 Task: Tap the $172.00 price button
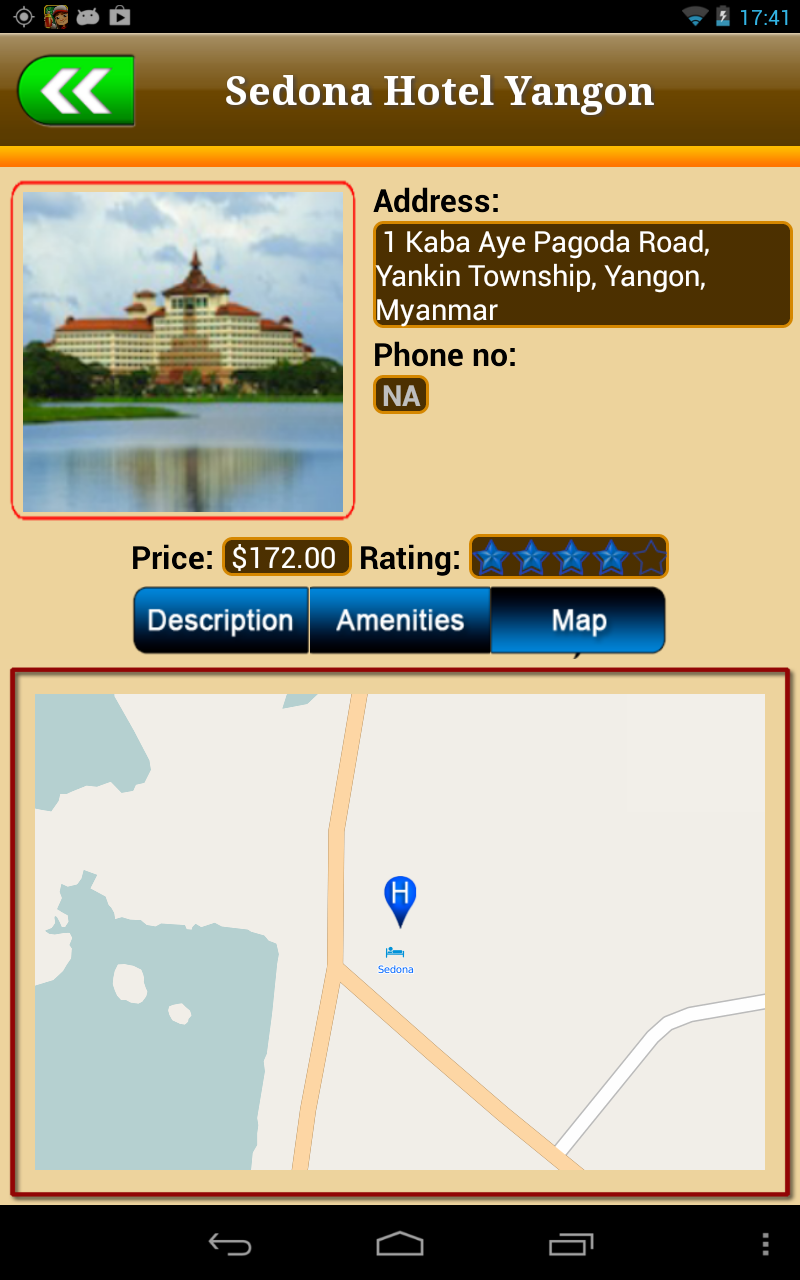[x=286, y=558]
